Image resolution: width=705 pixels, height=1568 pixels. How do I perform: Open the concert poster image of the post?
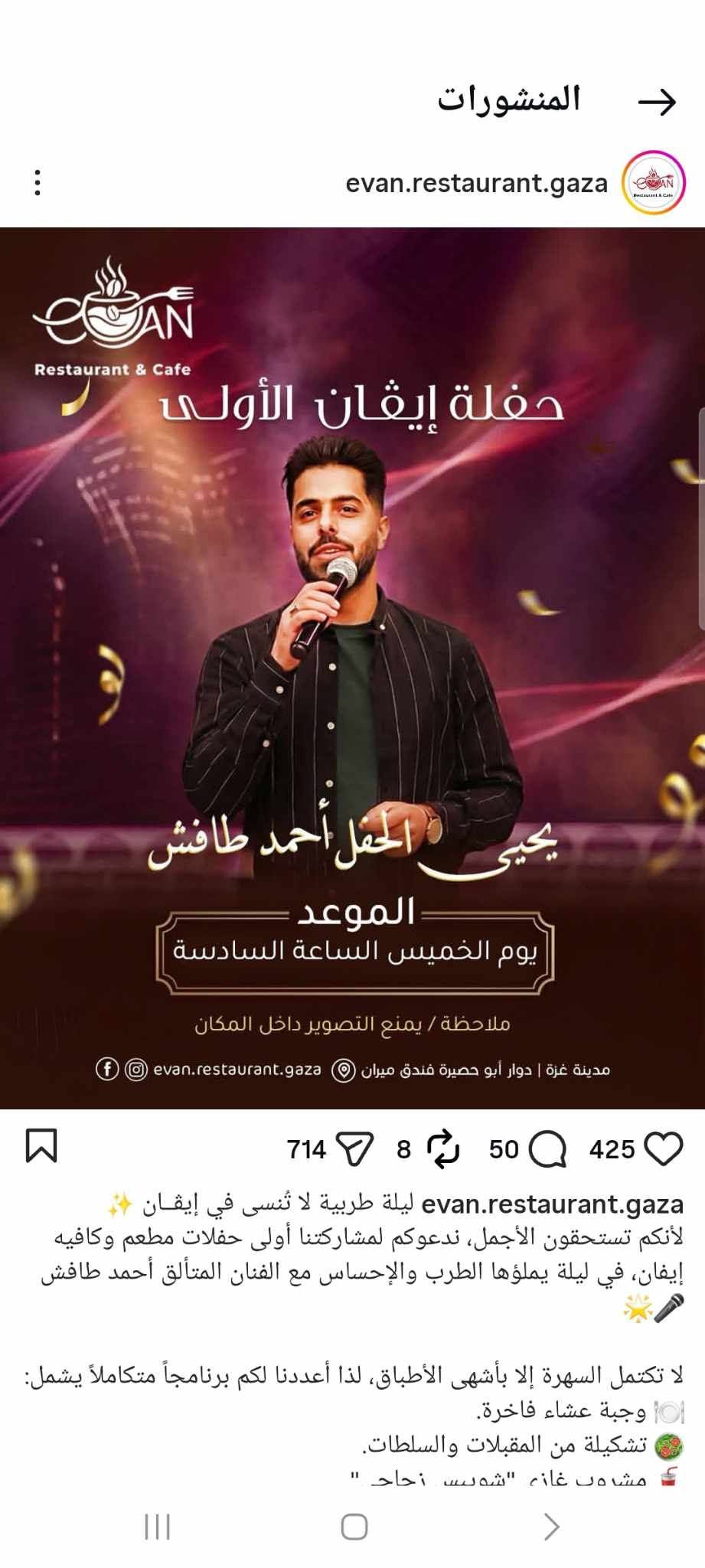tap(352, 668)
